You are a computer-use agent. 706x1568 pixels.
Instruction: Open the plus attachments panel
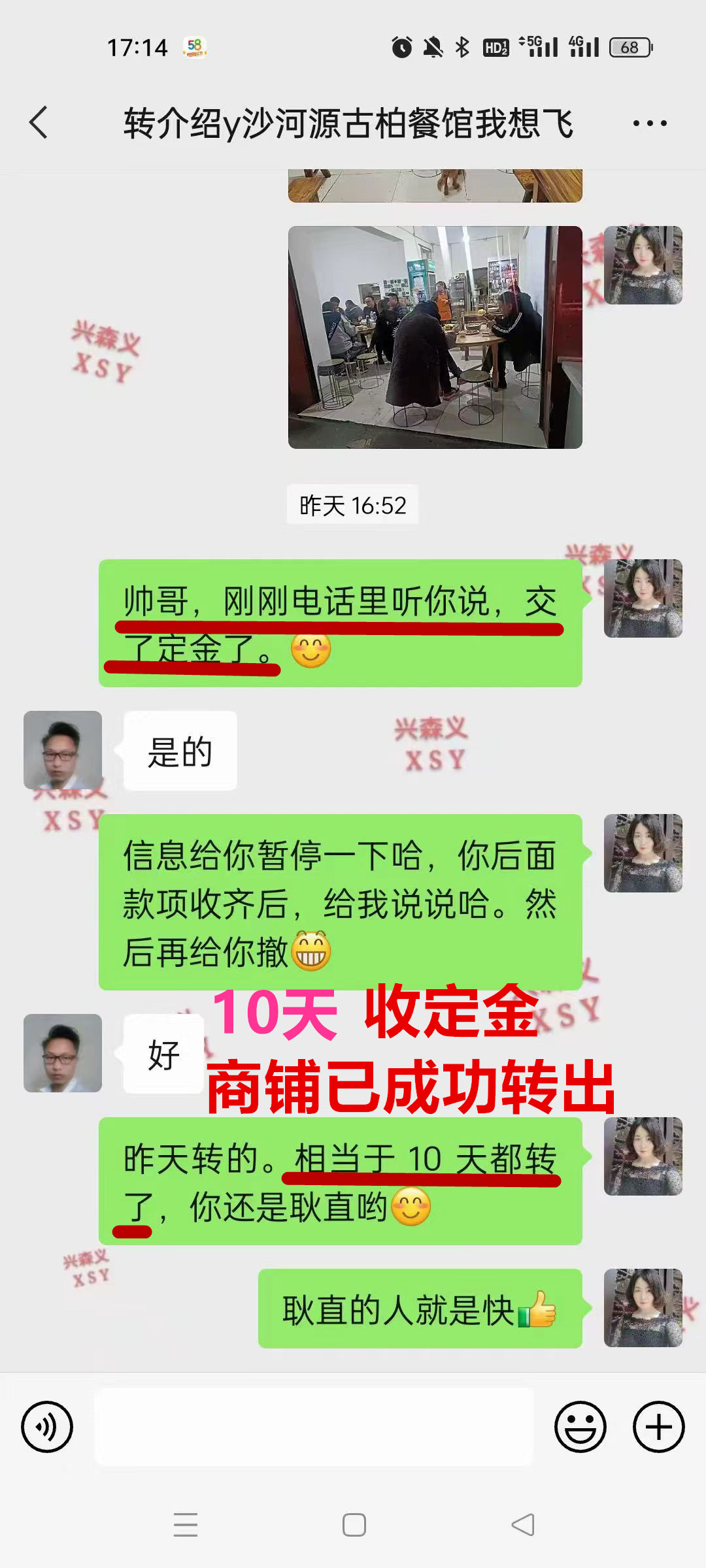(658, 1427)
